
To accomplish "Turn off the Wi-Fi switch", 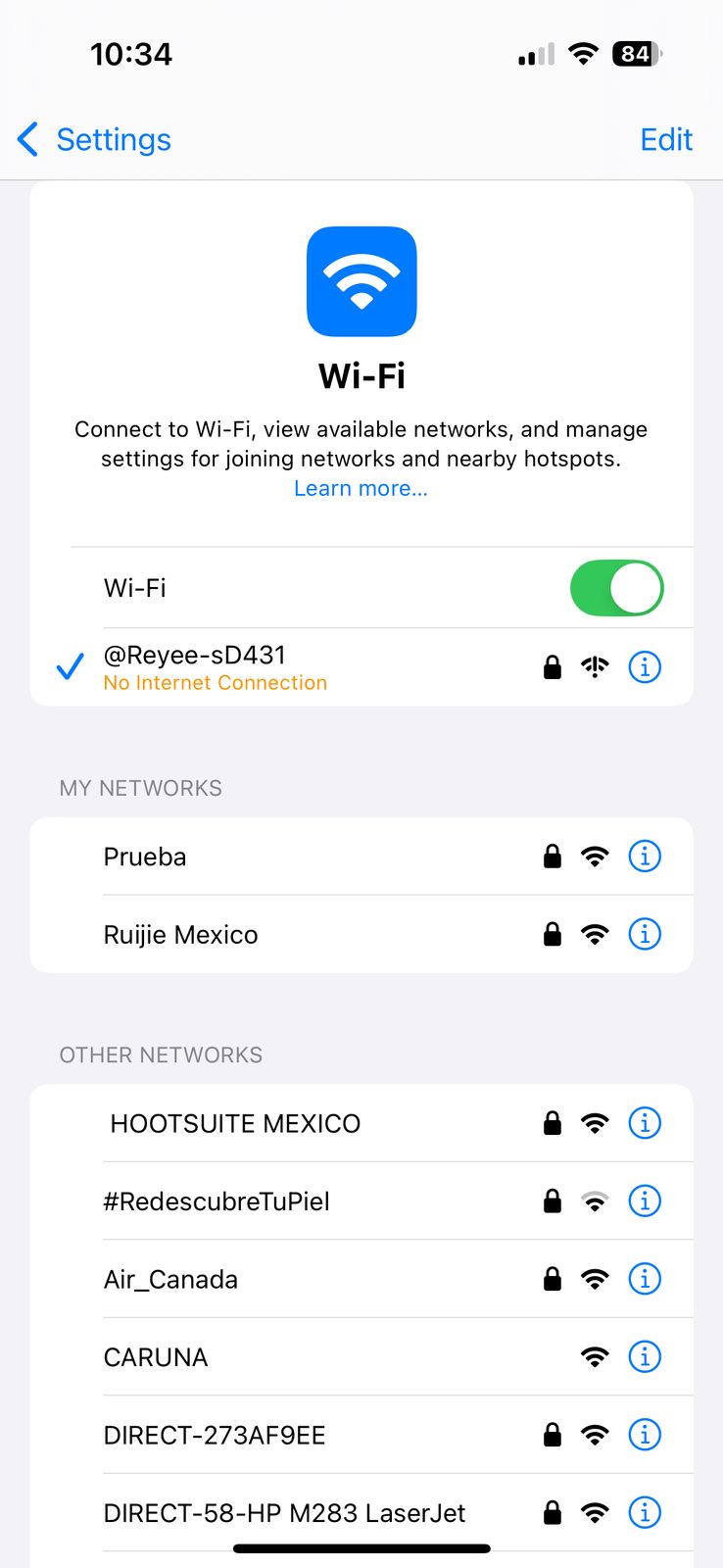I will [x=616, y=588].
